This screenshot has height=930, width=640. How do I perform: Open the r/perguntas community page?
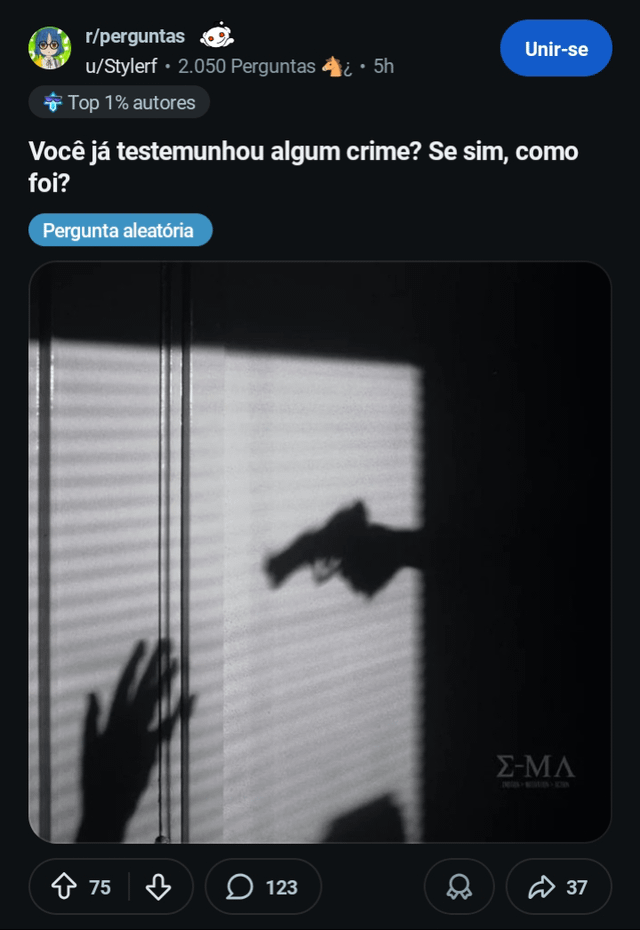pos(135,36)
